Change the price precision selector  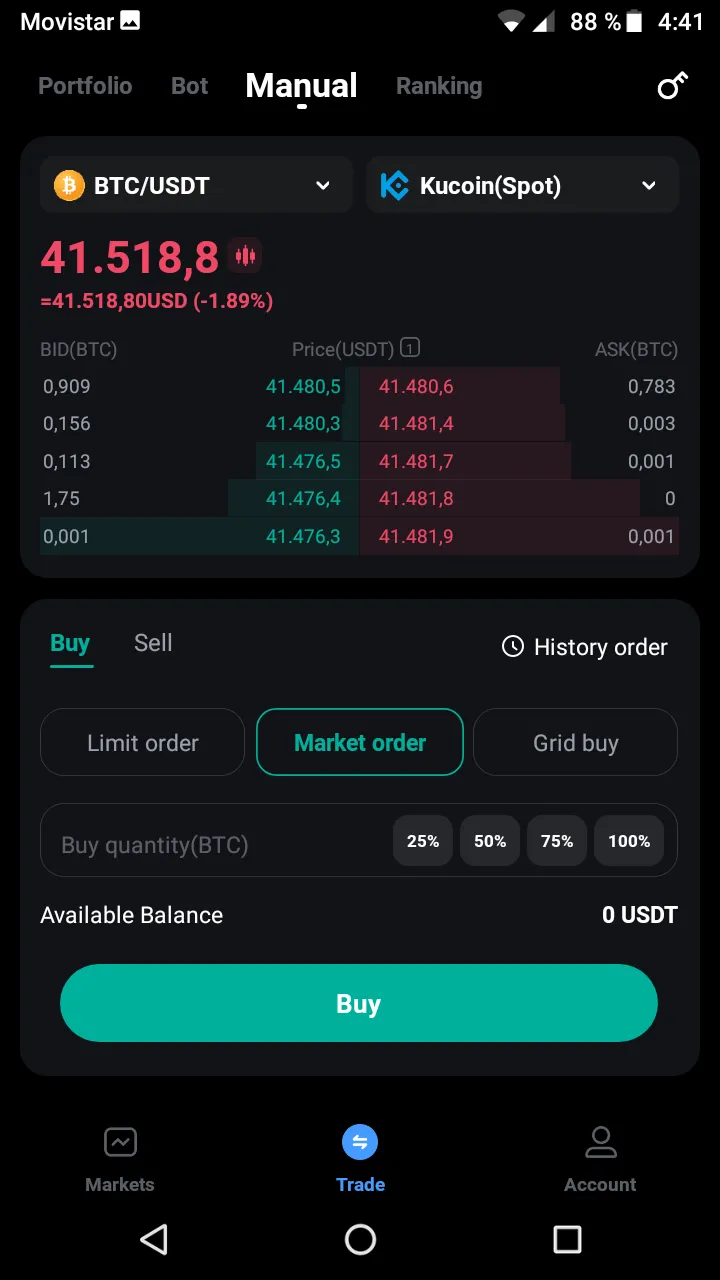(x=410, y=348)
